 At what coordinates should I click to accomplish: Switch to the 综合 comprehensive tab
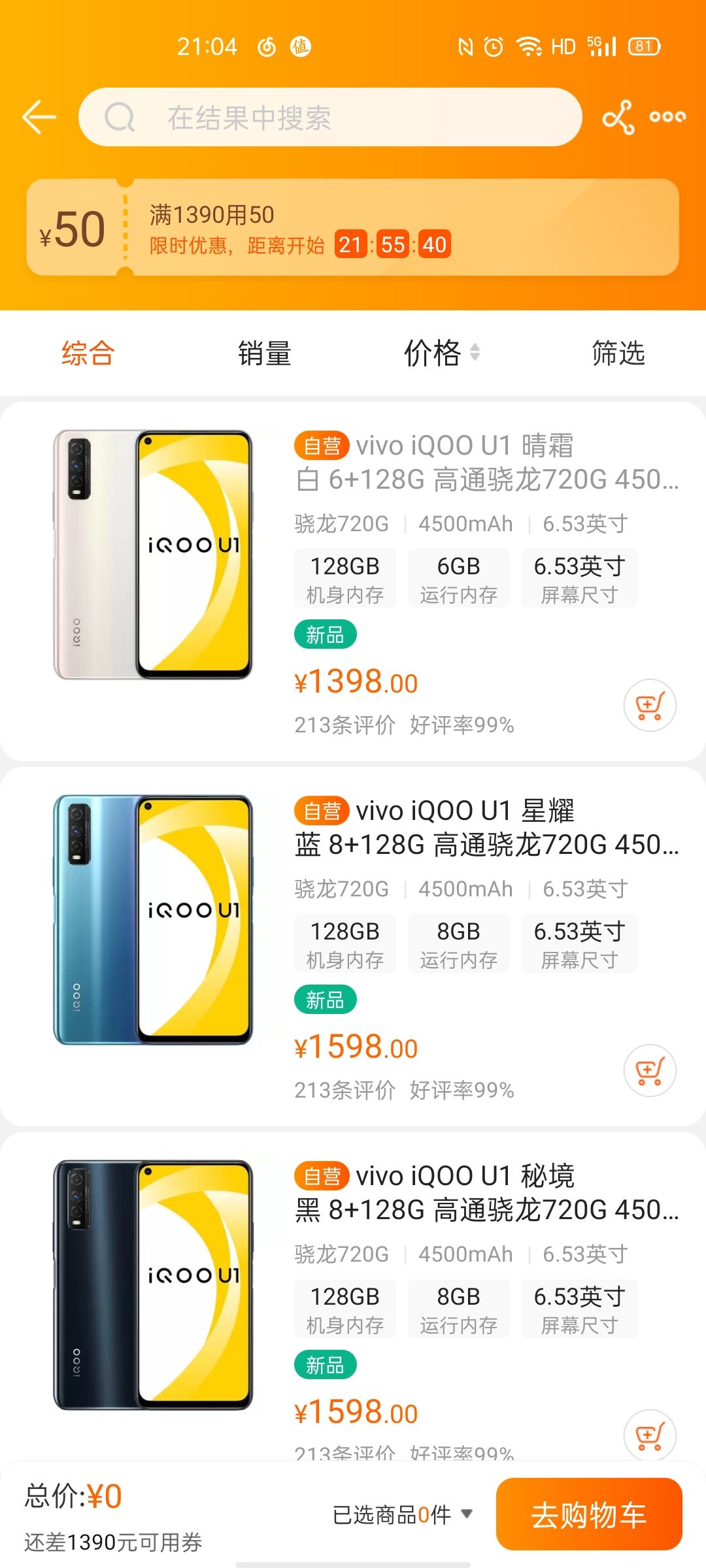tap(87, 353)
